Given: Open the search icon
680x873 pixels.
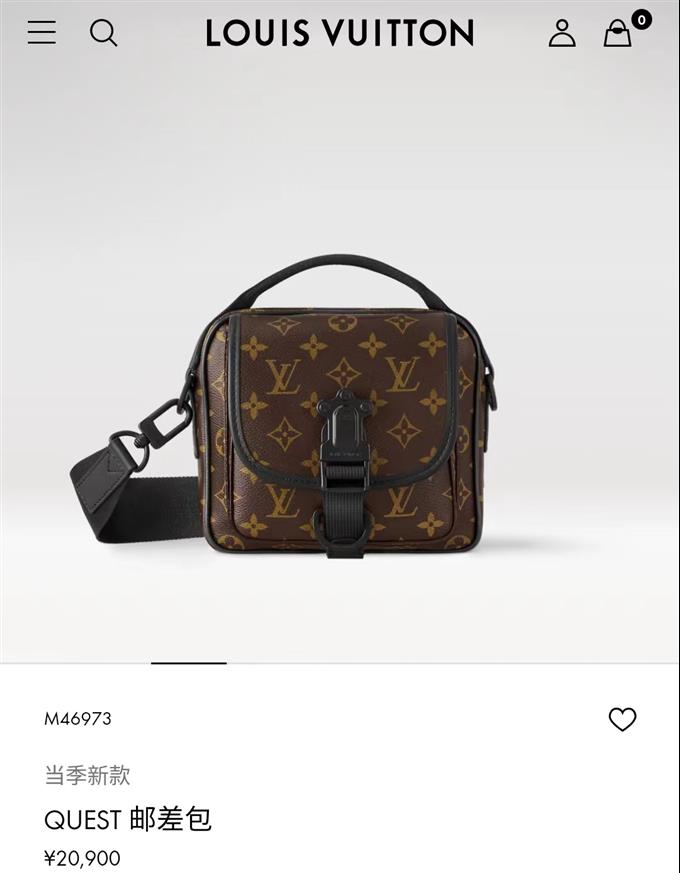Looking at the screenshot, I should tap(103, 33).
